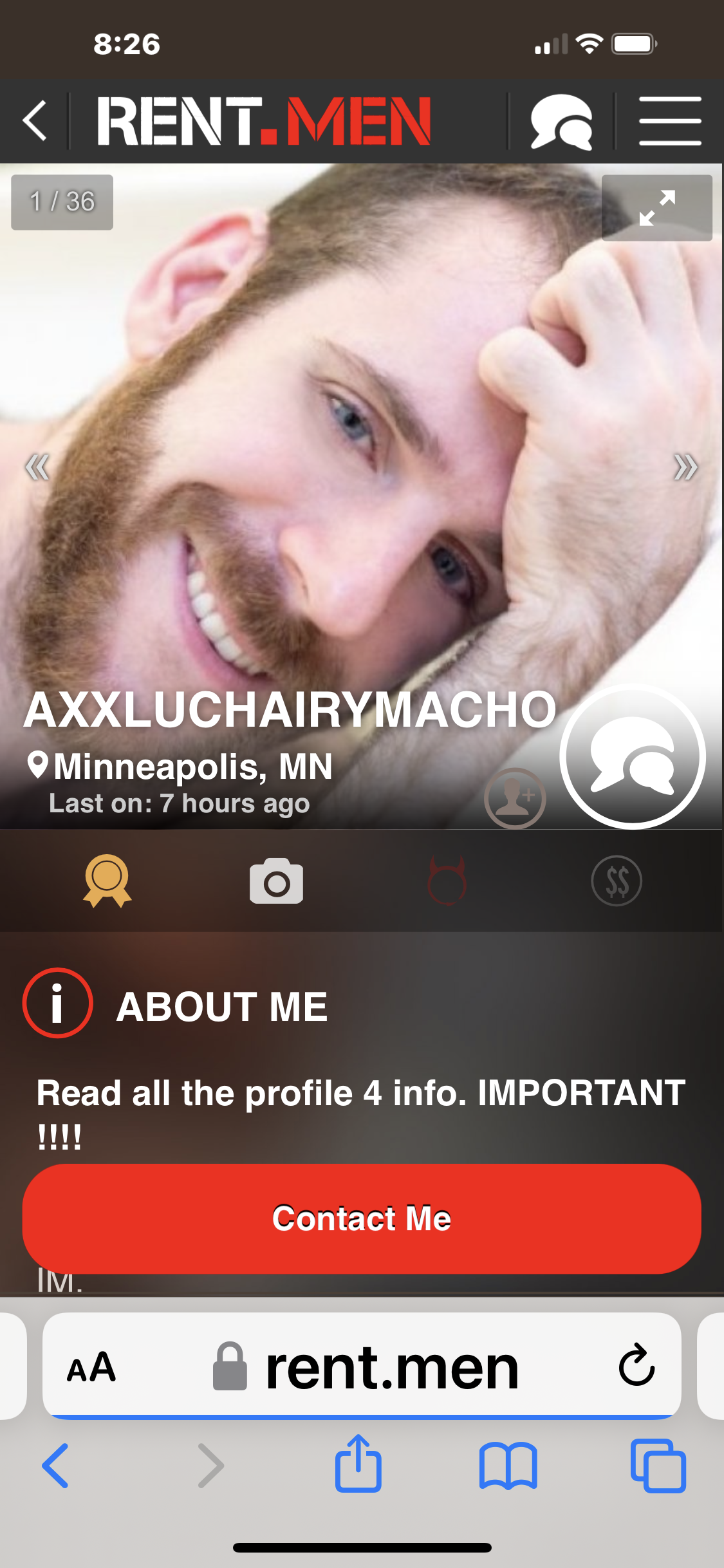
Task: Navigate back in Safari history
Action: click(55, 1466)
